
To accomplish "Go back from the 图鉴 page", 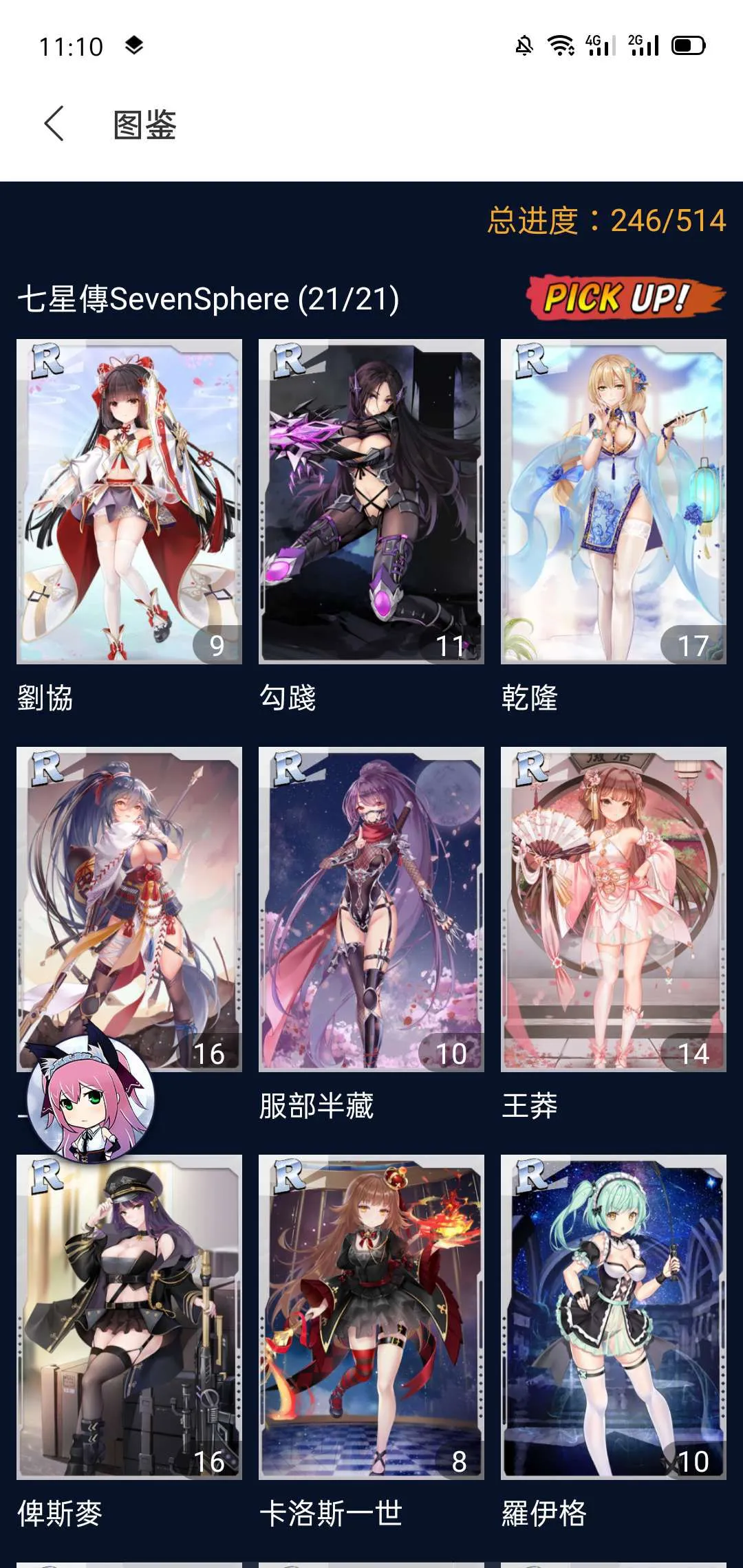I will 54,124.
